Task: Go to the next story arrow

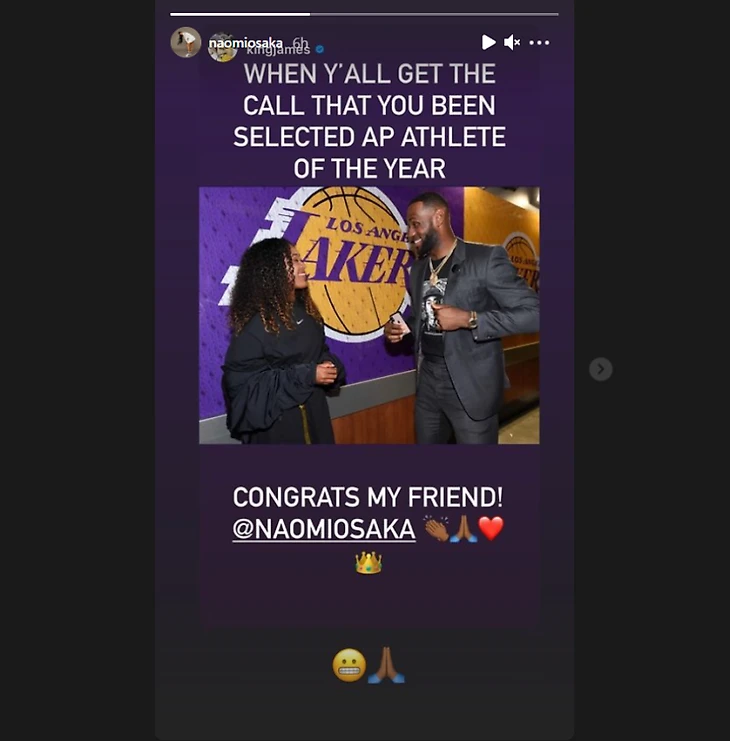Action: 600,369
